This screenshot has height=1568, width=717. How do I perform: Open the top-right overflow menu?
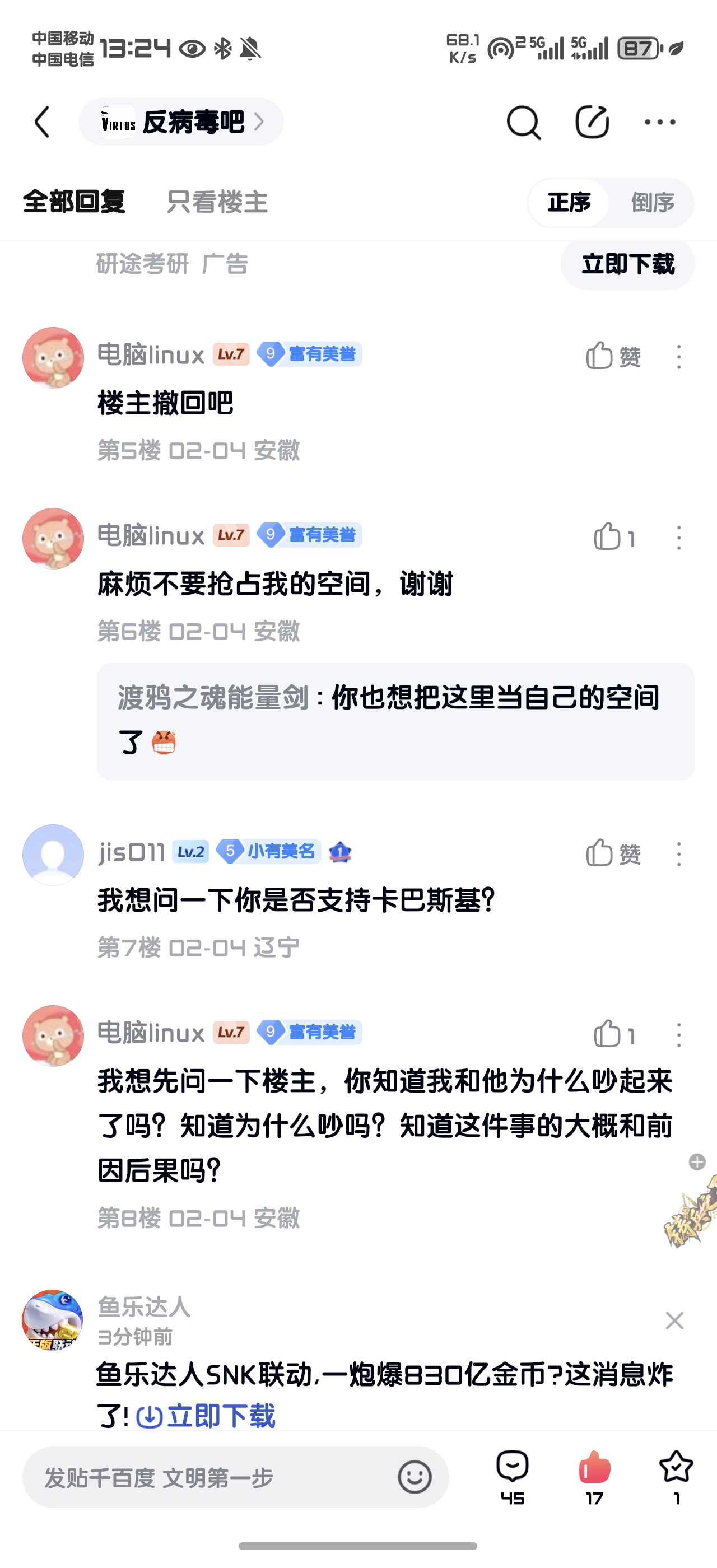(x=660, y=122)
